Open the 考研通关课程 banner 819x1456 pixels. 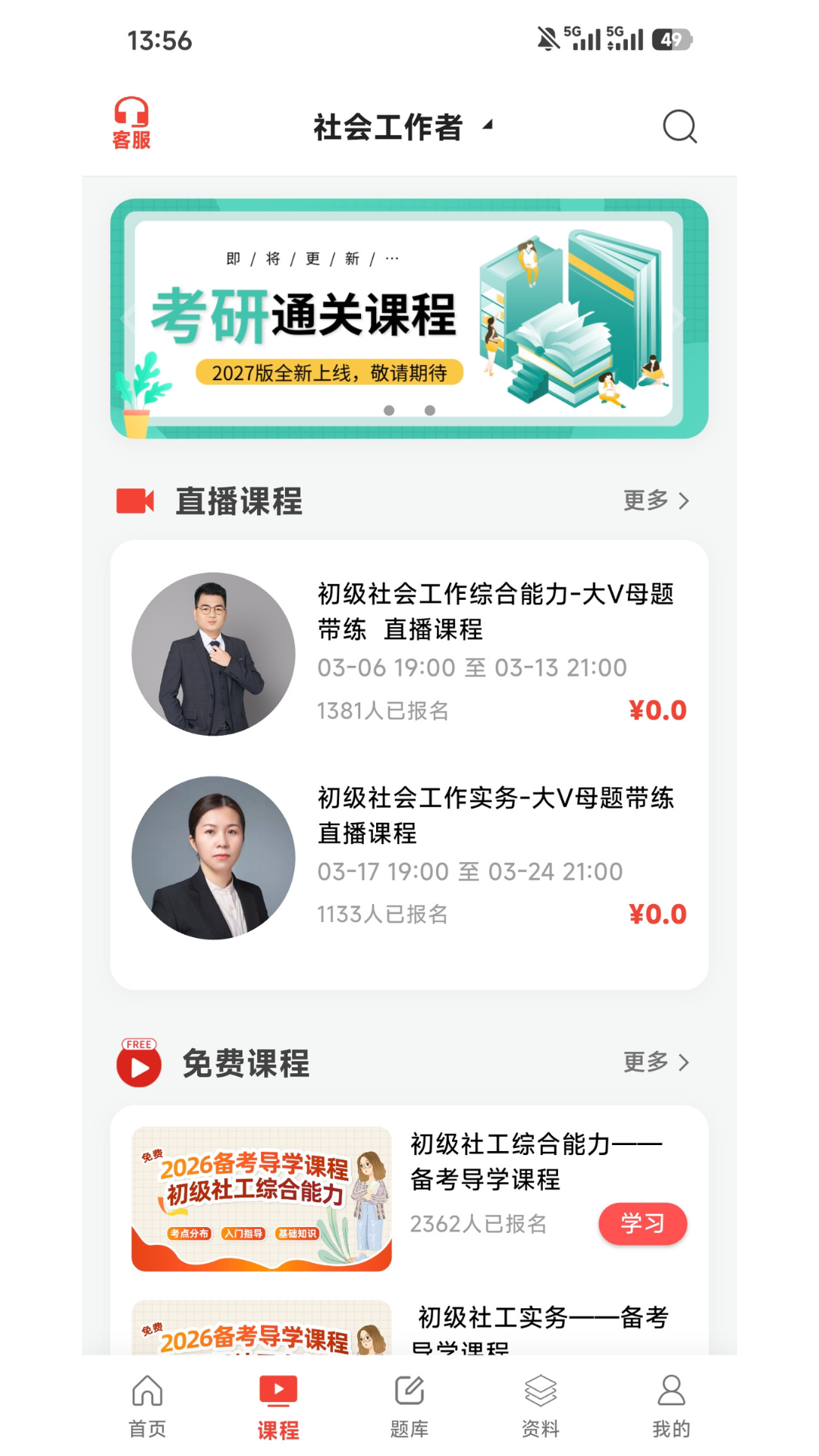pos(409,317)
